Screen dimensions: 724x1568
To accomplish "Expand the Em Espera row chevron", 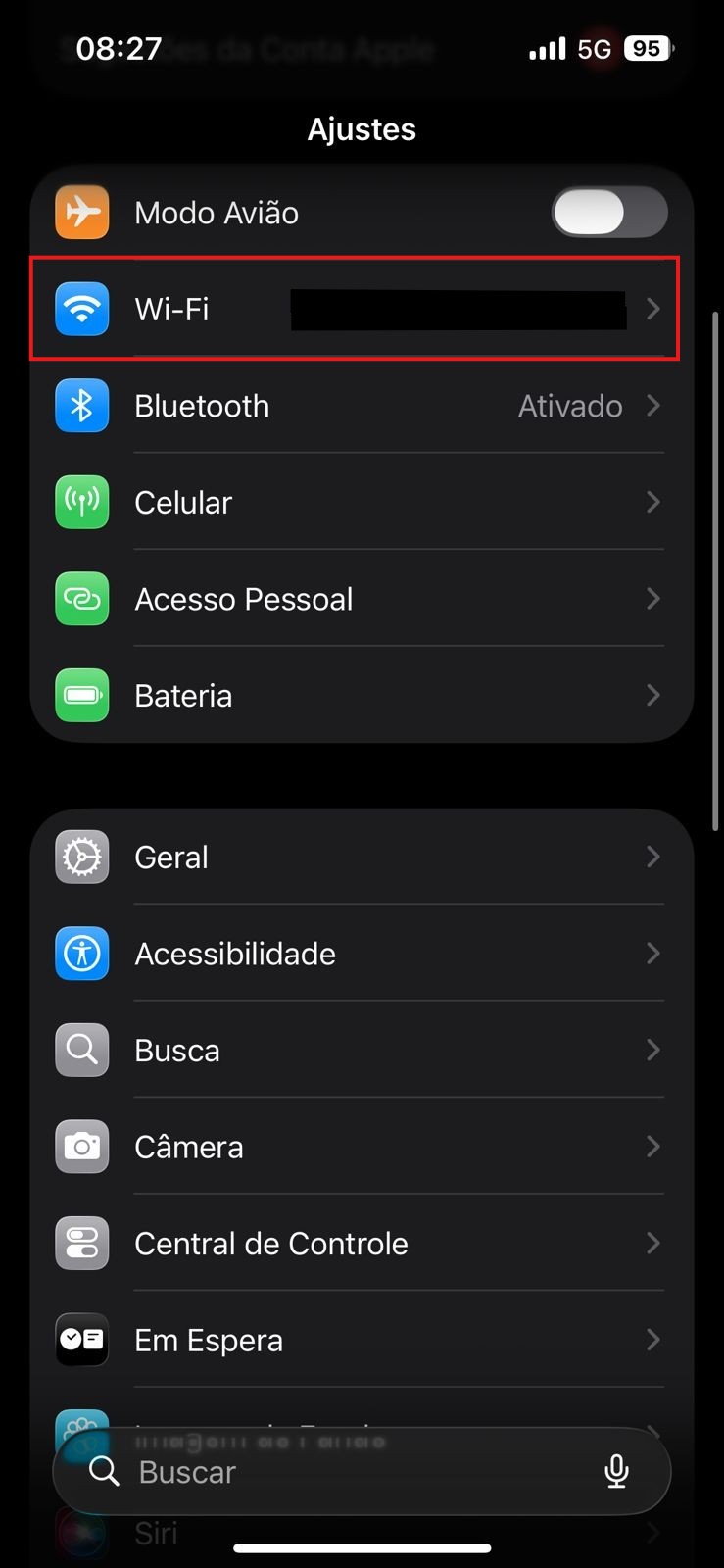I will [x=653, y=1340].
